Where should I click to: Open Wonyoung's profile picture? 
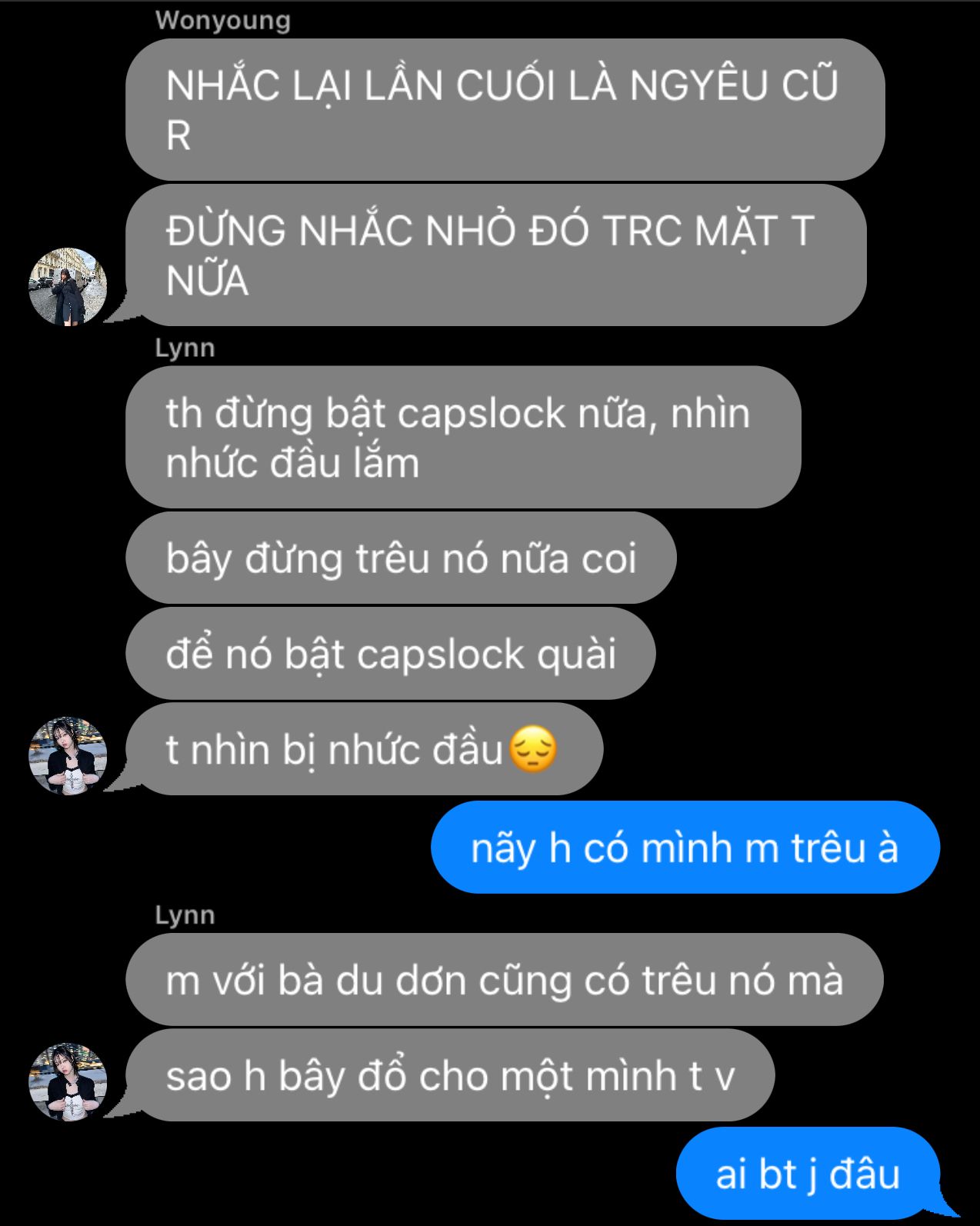(x=68, y=287)
